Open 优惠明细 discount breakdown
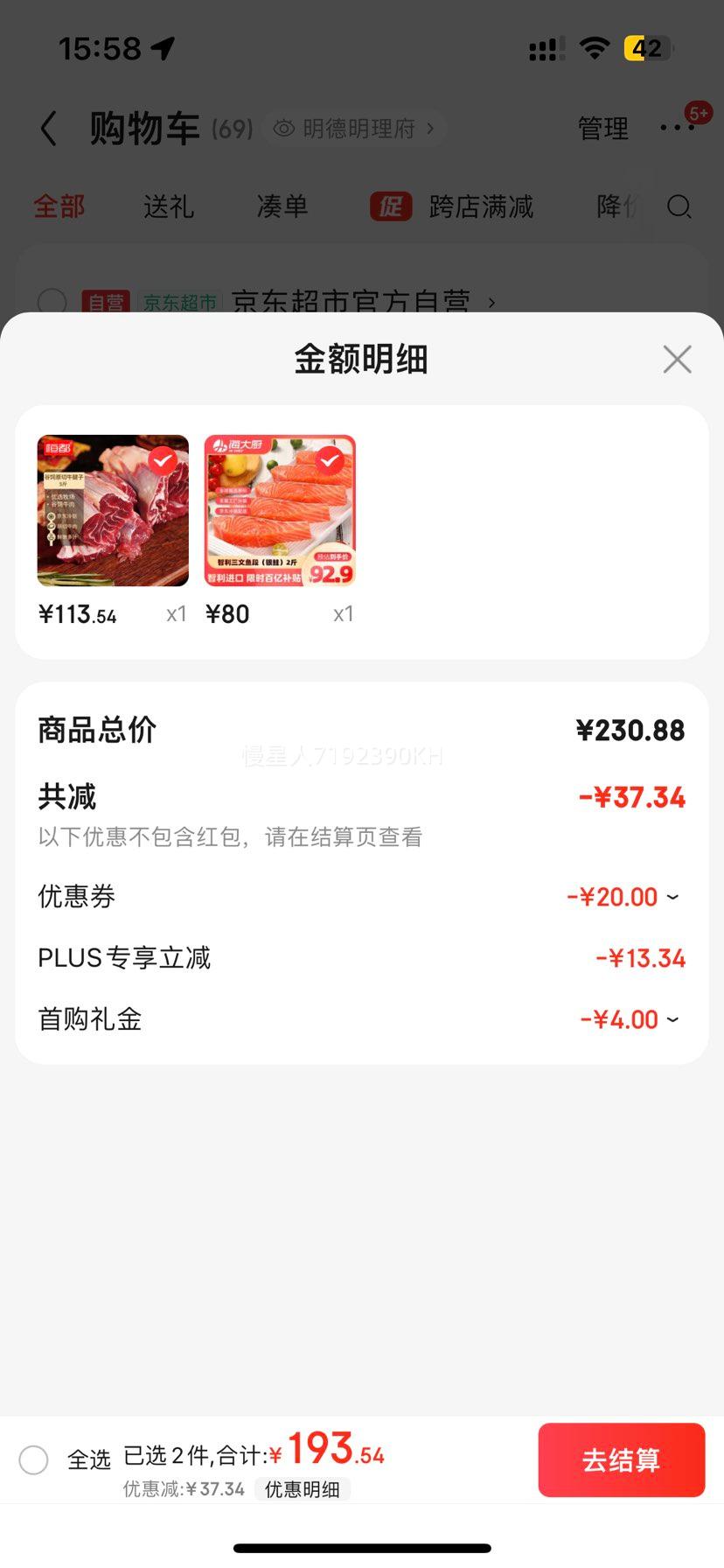The height and width of the screenshot is (1568, 724). click(303, 1489)
